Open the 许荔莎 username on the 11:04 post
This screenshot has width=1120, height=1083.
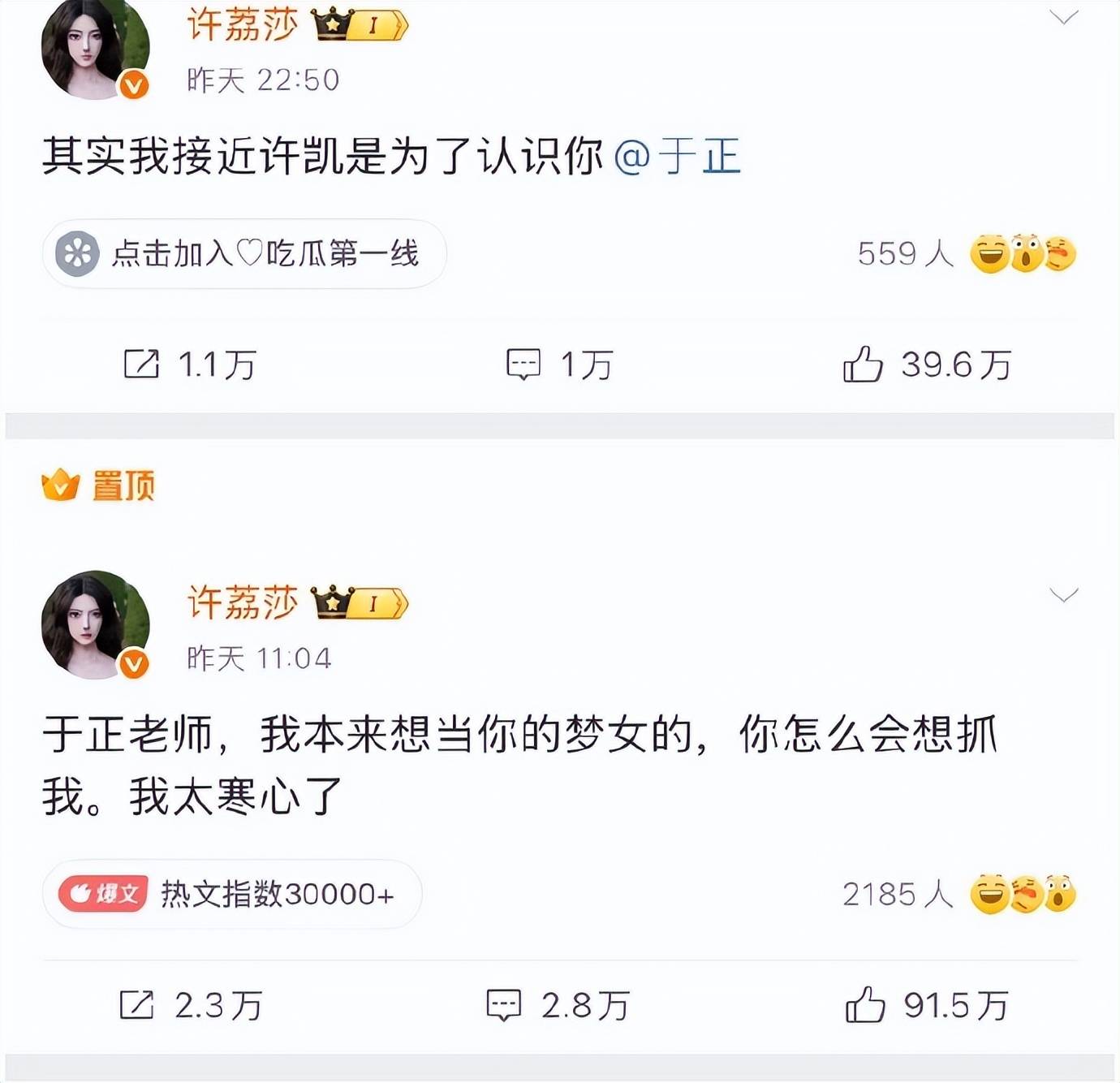coord(243,602)
